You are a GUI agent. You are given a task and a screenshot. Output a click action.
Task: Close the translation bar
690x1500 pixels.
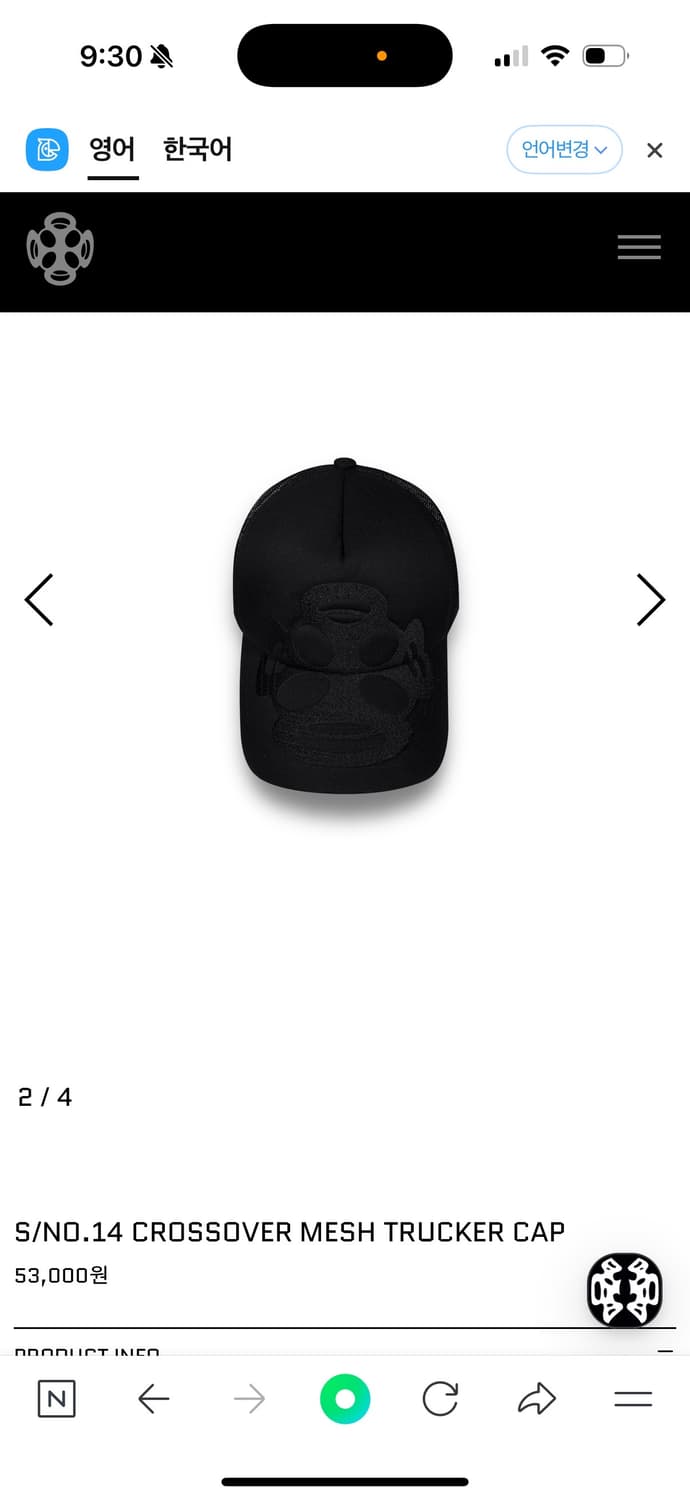(655, 150)
